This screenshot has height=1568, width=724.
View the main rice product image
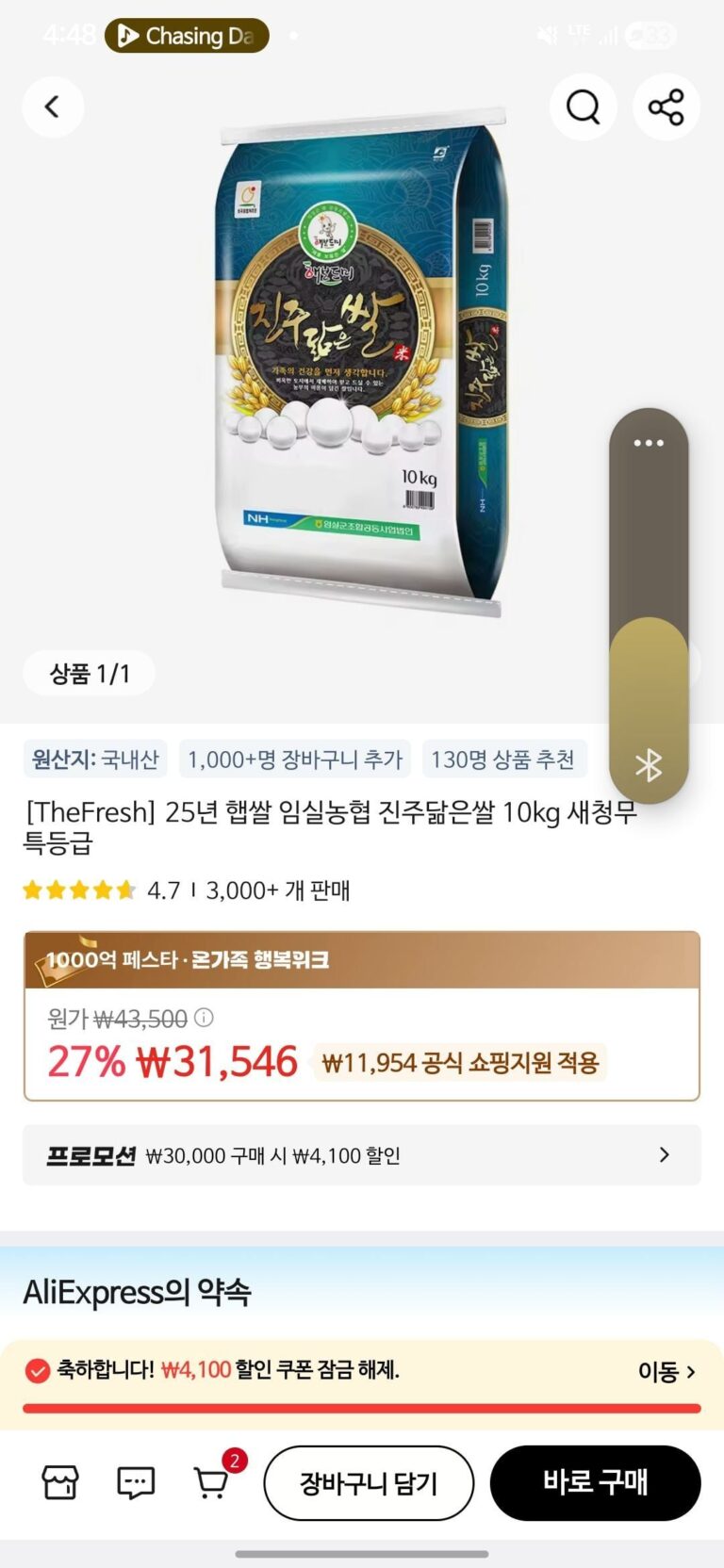coord(362,363)
